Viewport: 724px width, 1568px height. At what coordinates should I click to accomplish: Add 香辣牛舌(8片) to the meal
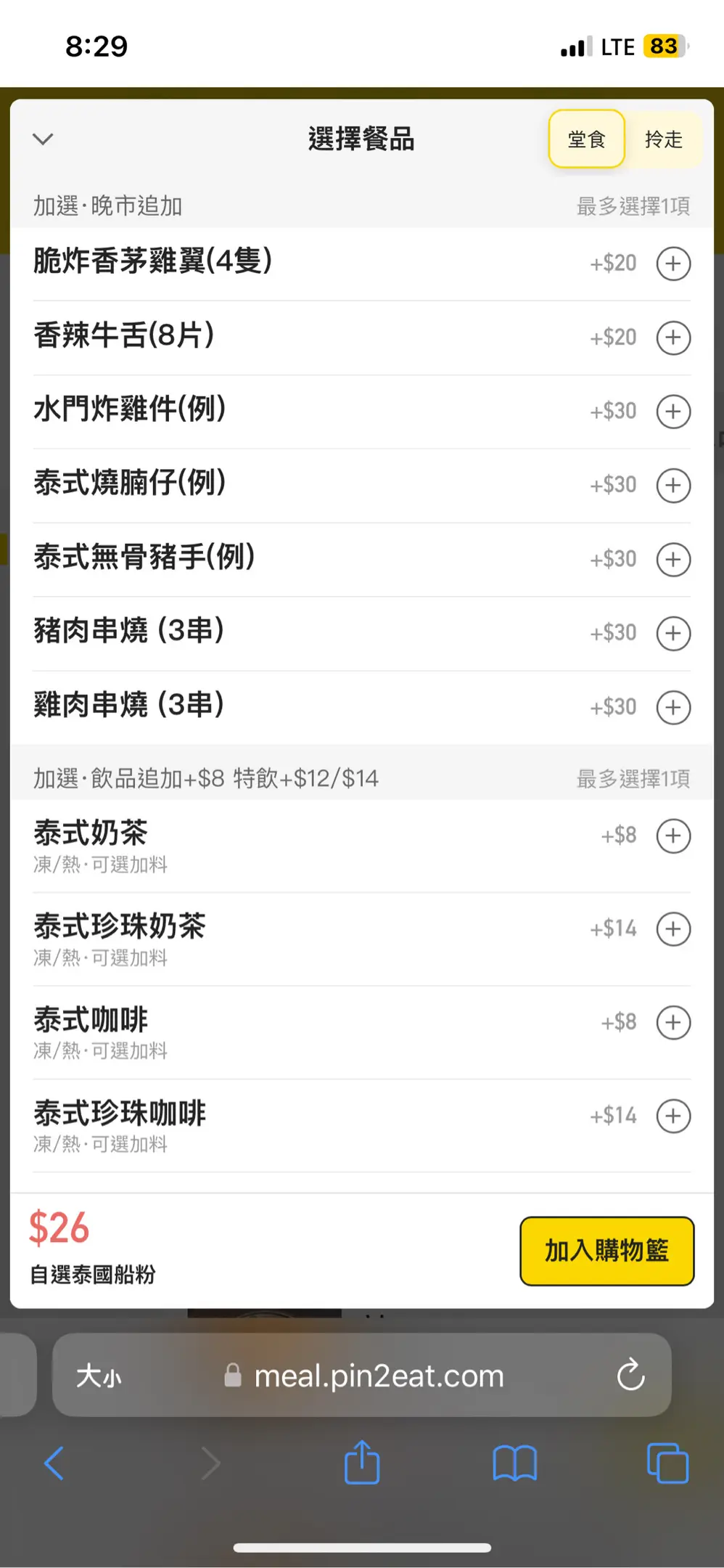click(672, 338)
